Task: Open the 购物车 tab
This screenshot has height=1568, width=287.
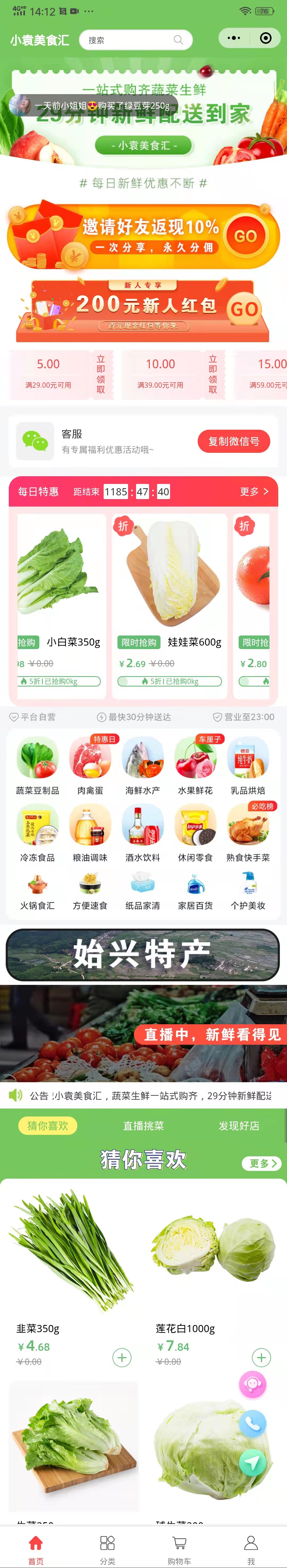Action: click(179, 1549)
